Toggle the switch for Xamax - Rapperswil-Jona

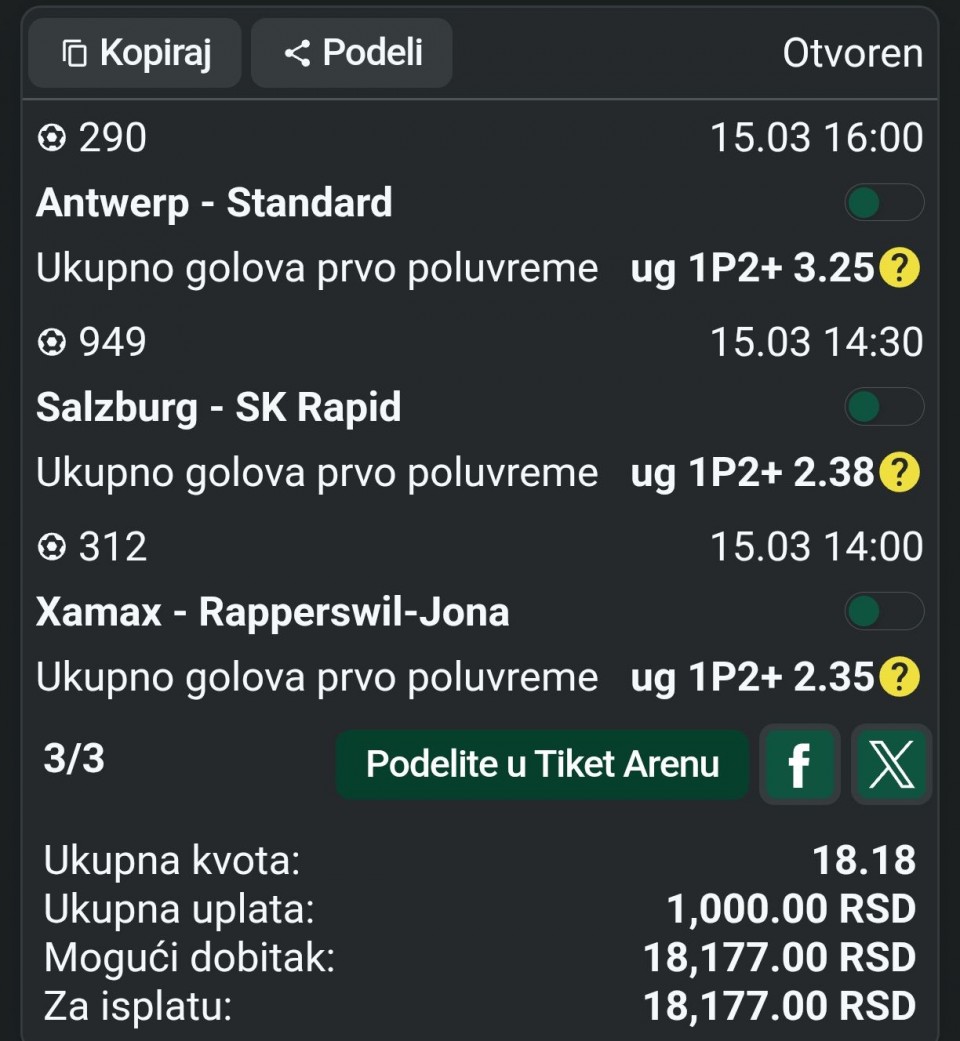pos(884,611)
